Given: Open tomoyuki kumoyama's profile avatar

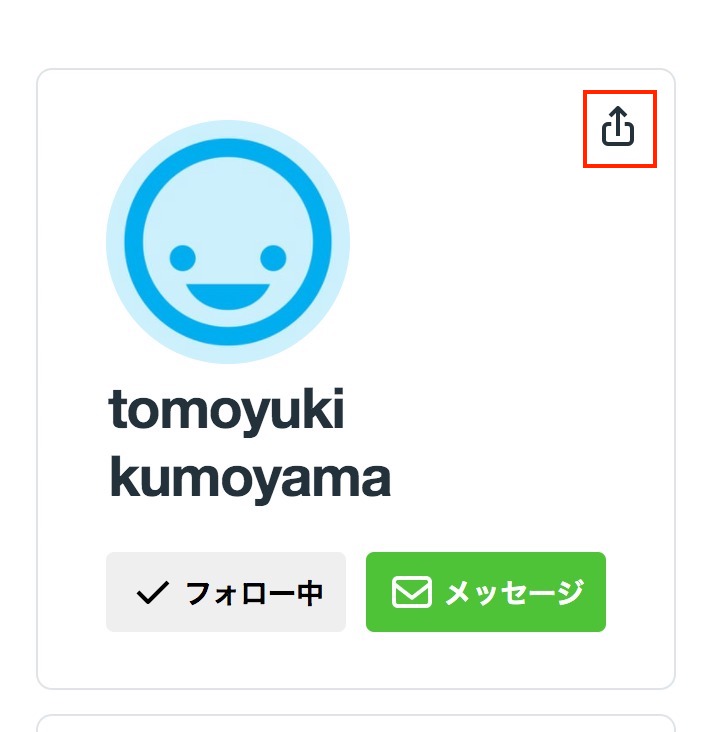Looking at the screenshot, I should [228, 242].
